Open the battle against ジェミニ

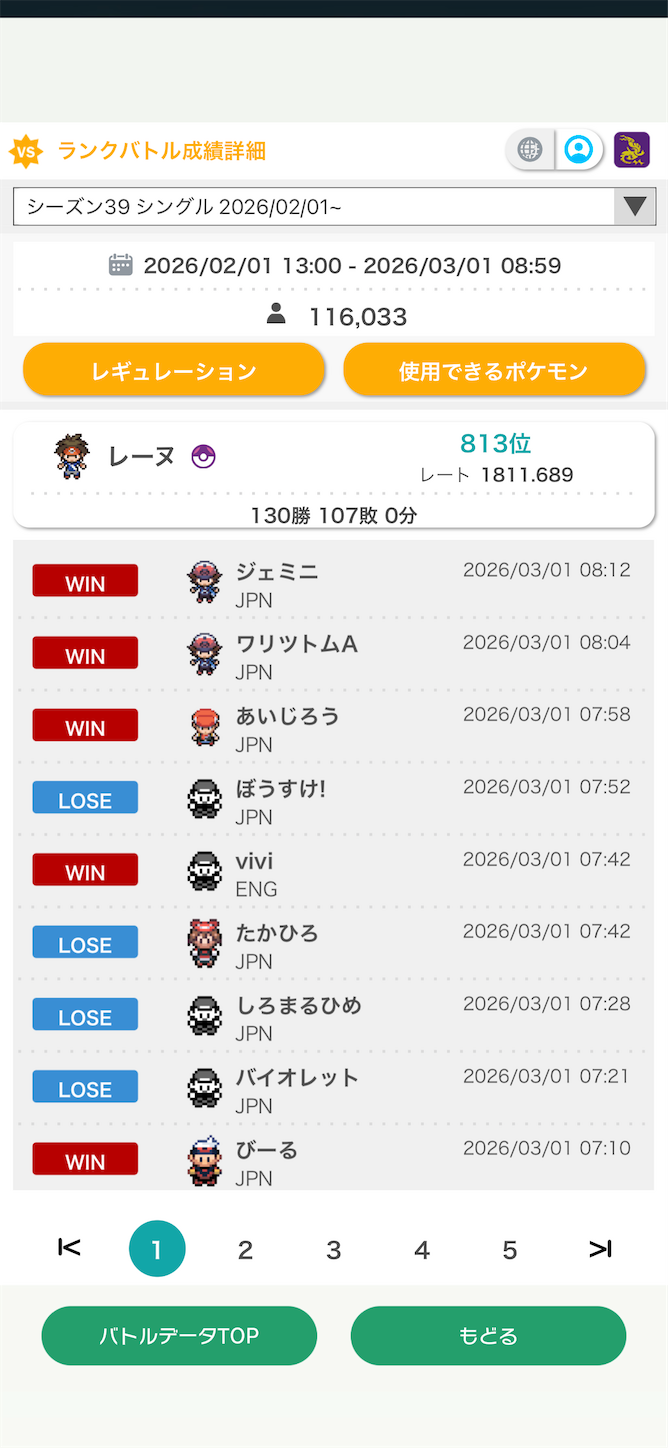point(334,584)
